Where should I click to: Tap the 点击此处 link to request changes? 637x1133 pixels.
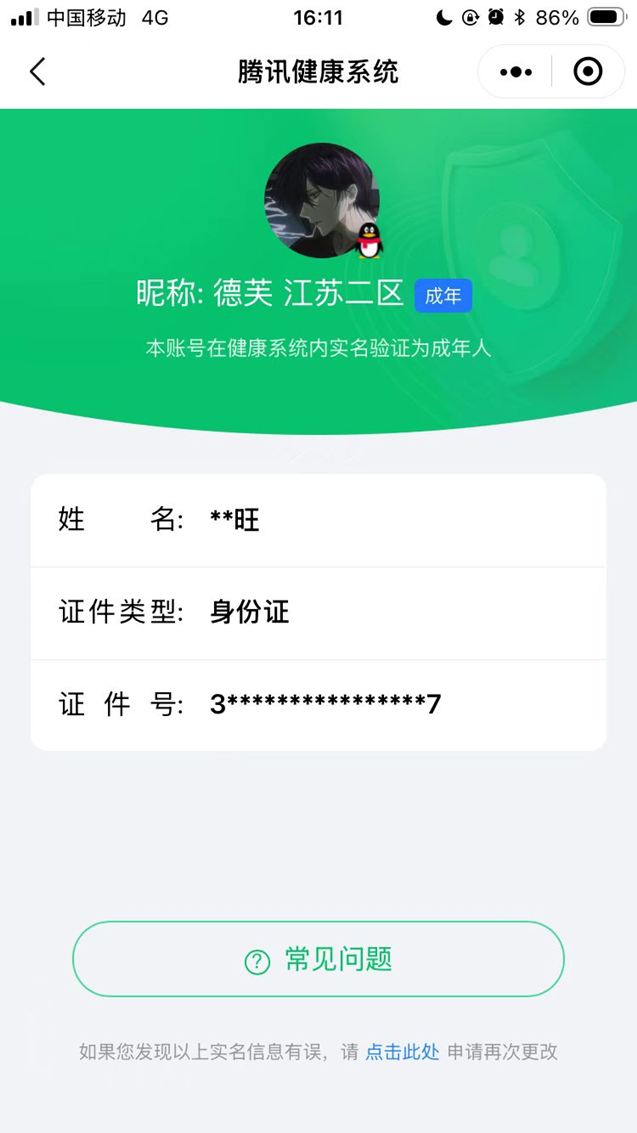[x=402, y=1051]
